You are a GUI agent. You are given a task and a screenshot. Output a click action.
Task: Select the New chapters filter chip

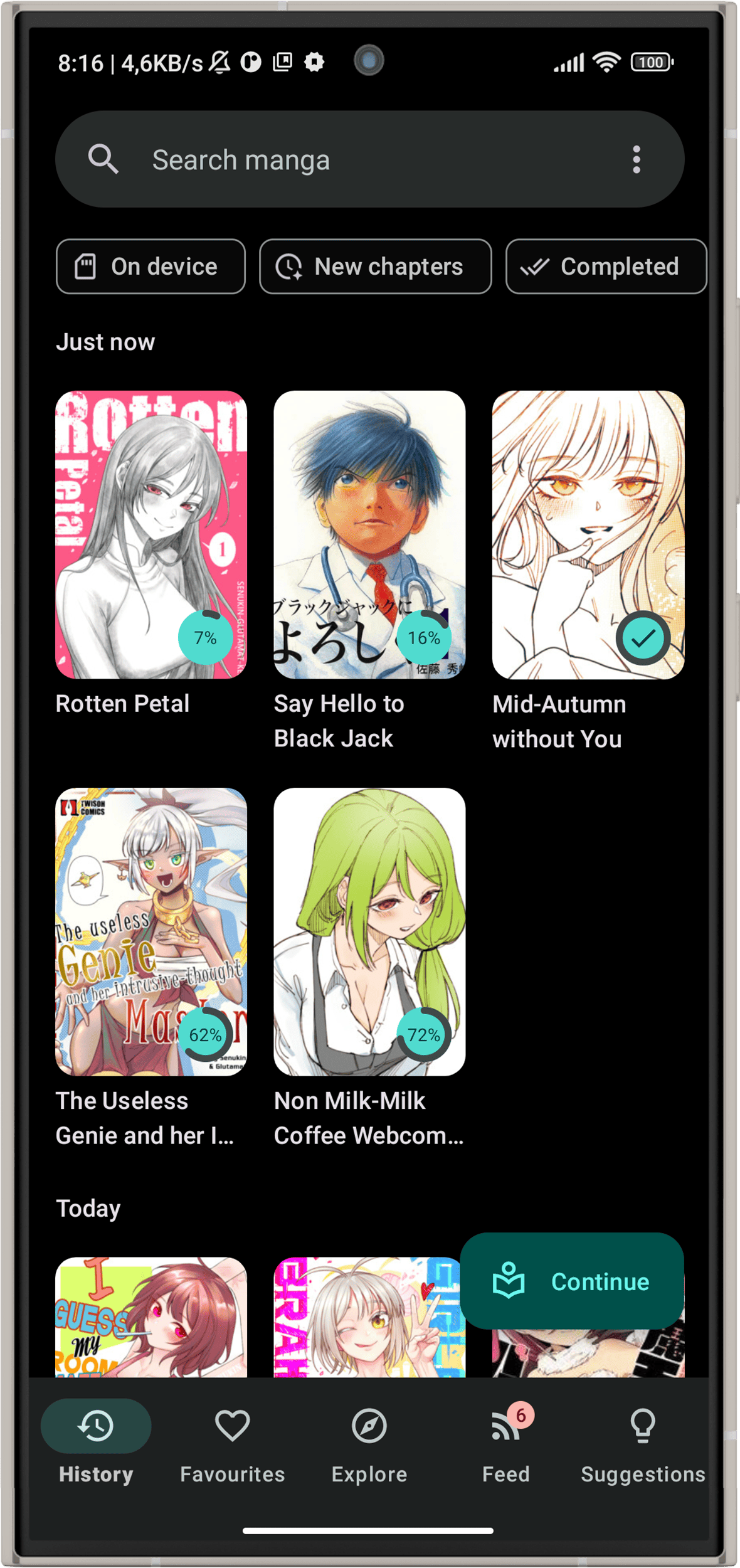tap(375, 267)
